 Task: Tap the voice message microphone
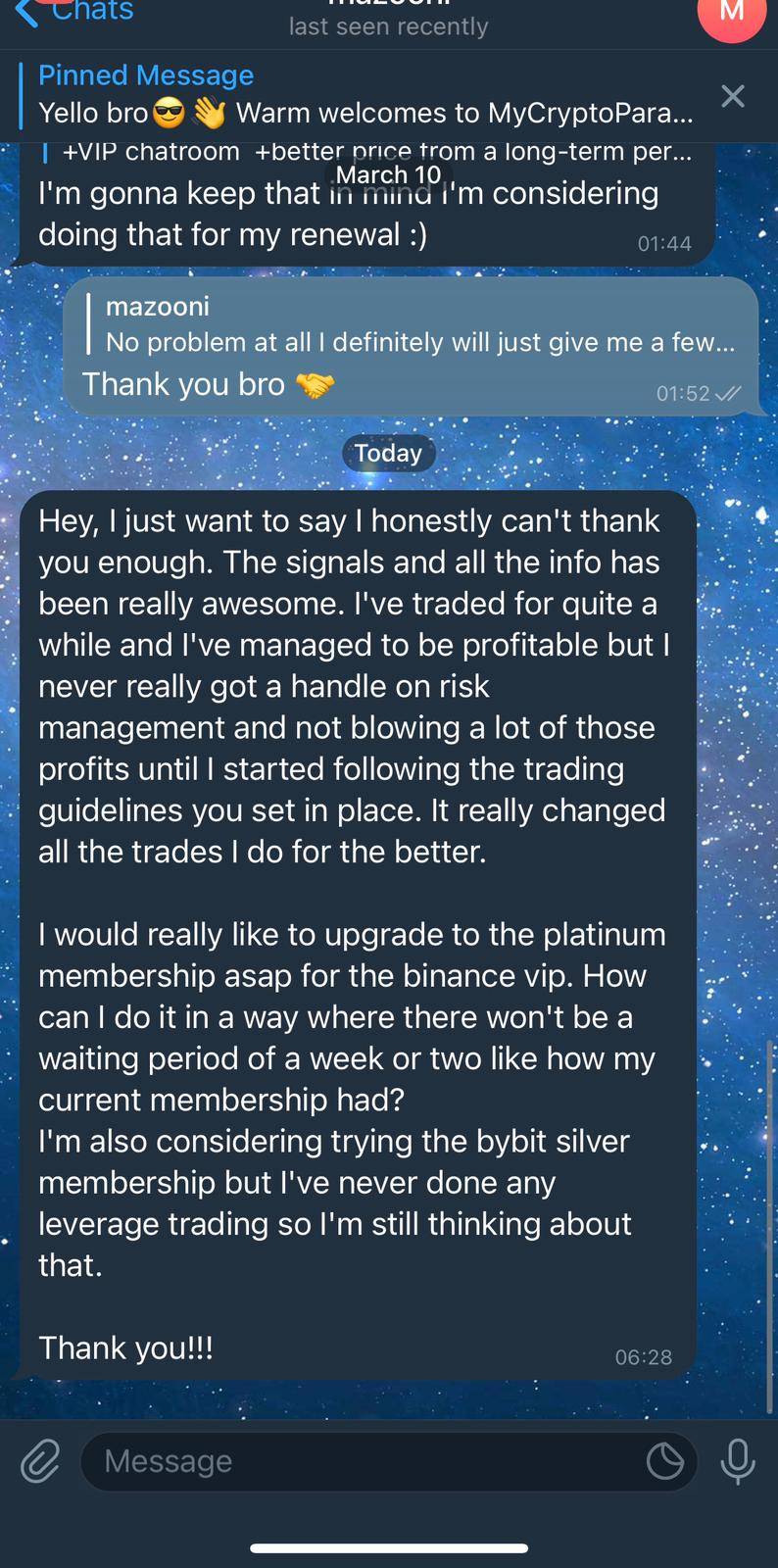pos(738,1461)
